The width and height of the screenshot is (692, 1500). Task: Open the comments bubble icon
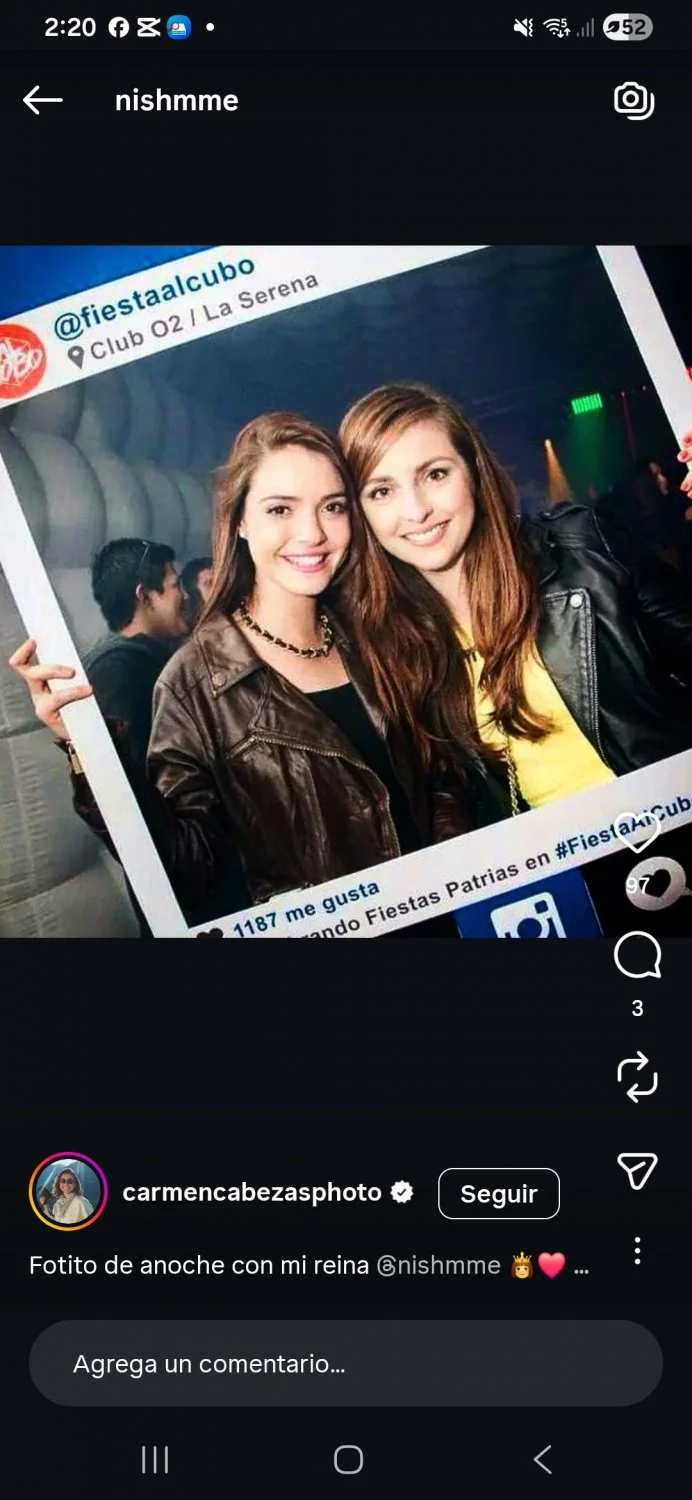coord(637,957)
